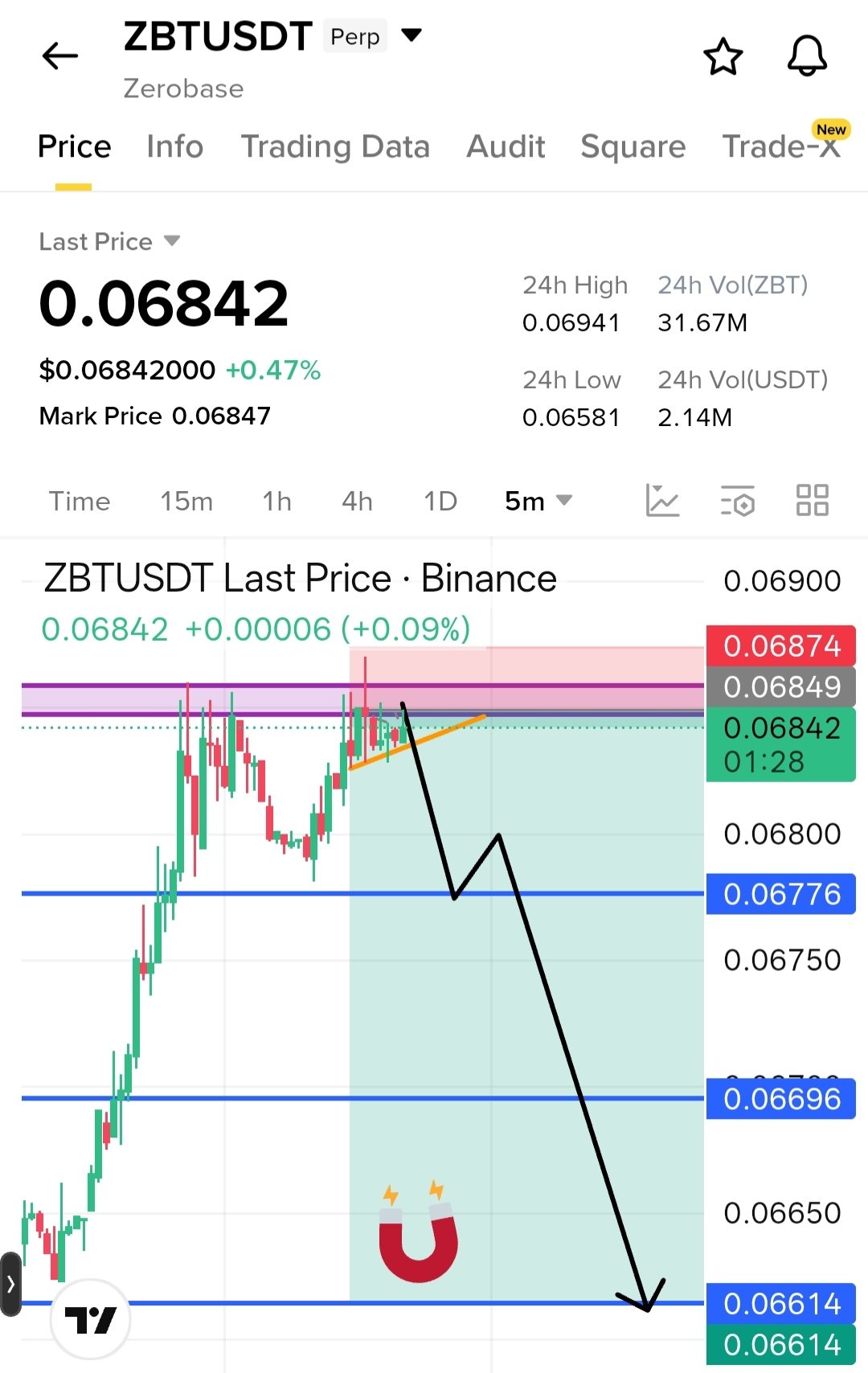Open the price alert bell

point(807,56)
